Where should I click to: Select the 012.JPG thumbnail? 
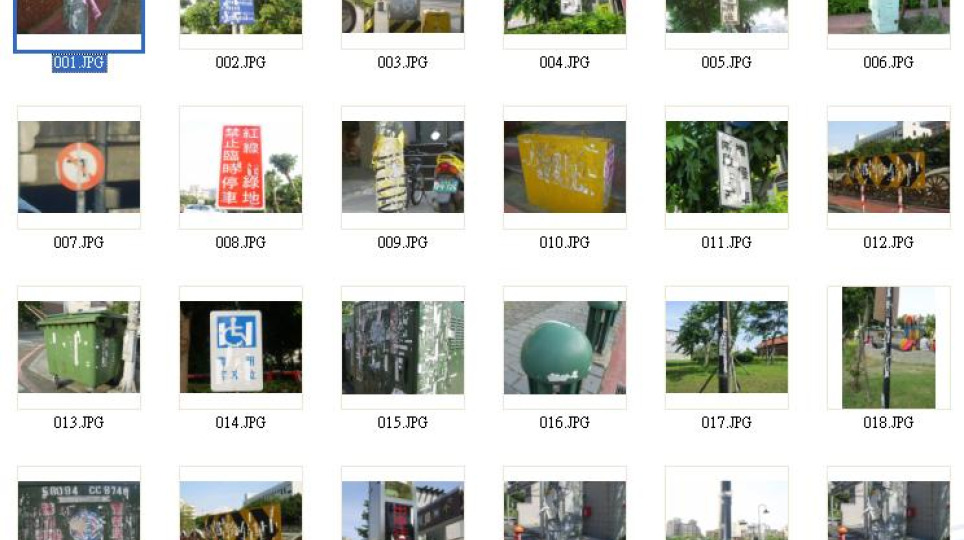[x=889, y=167]
